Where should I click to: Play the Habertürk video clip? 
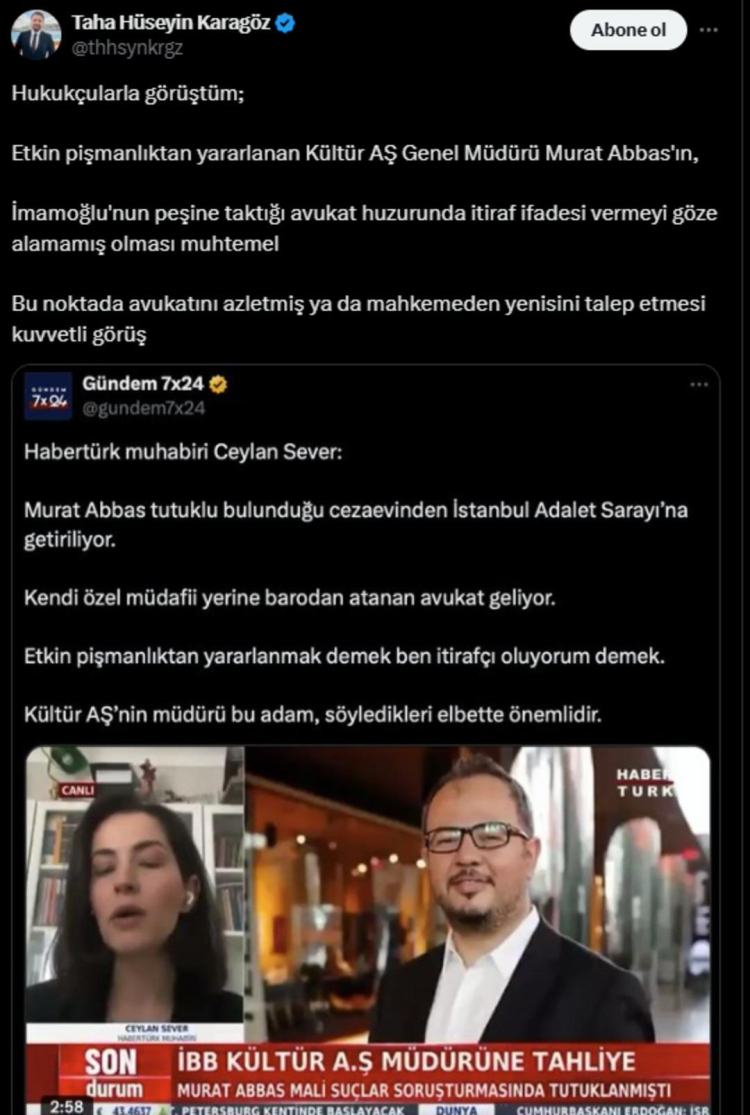pyautogui.click(x=368, y=925)
